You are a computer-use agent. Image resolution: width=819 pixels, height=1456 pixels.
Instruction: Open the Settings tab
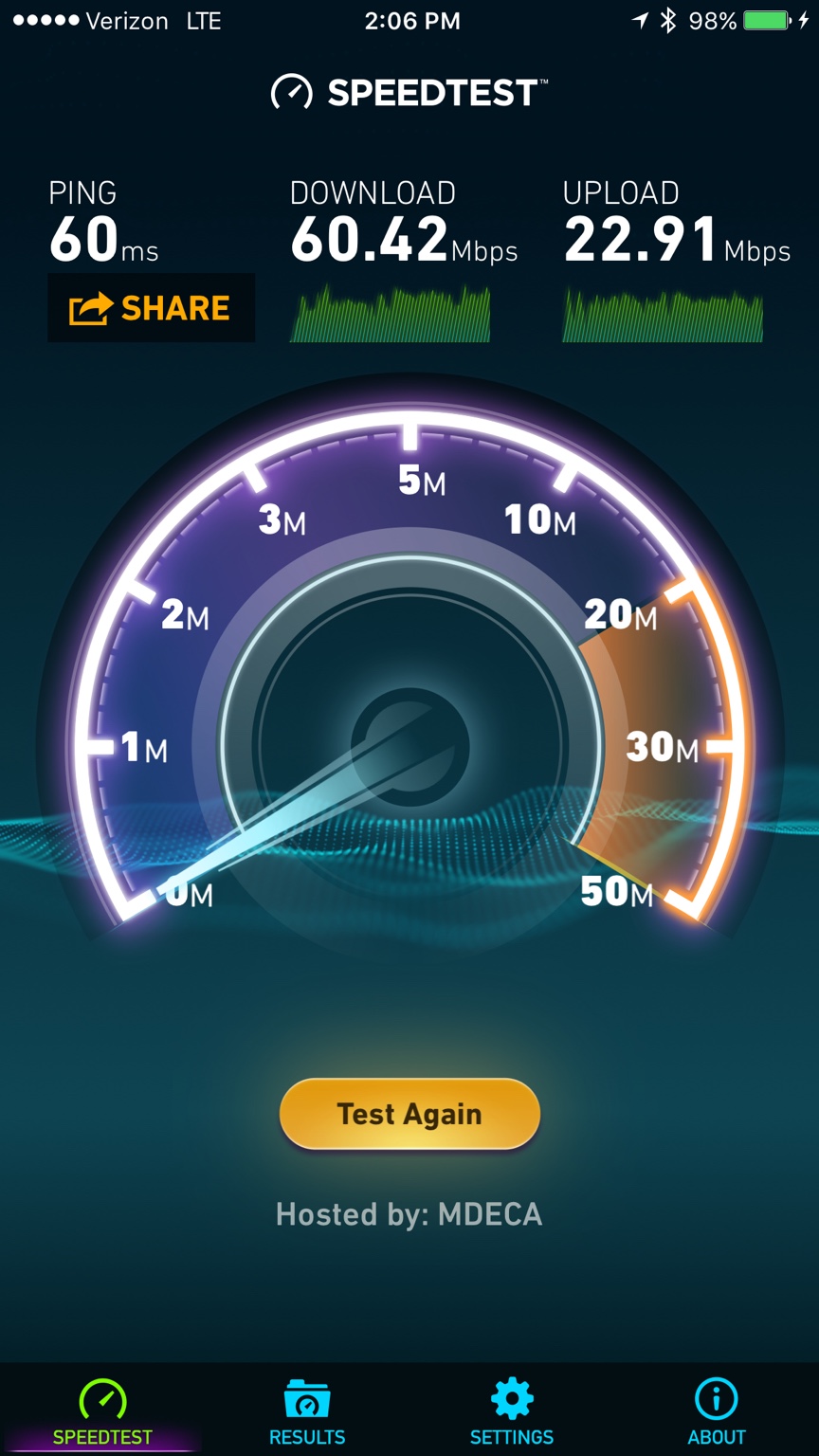tap(512, 1411)
